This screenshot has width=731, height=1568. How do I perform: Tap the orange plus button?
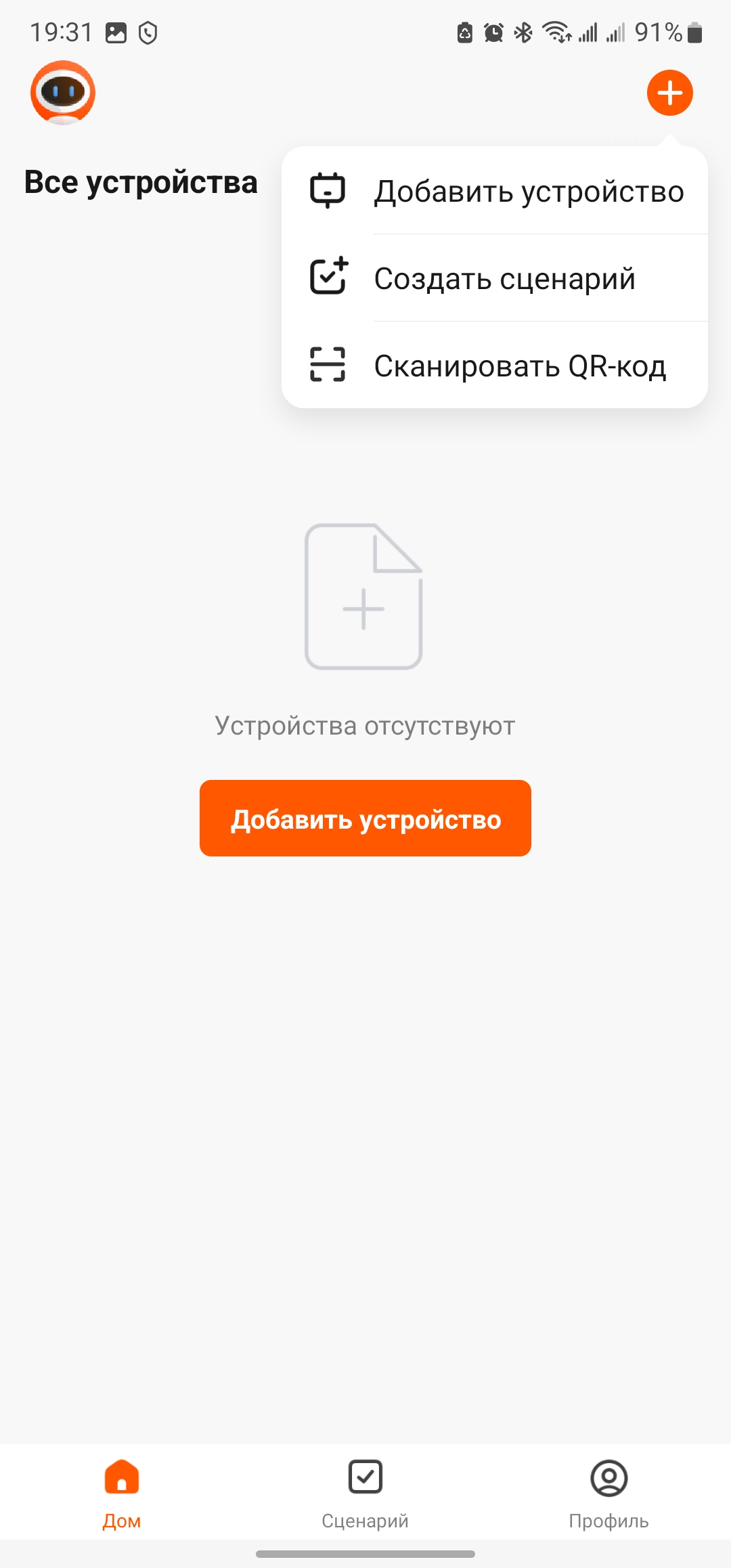point(669,93)
